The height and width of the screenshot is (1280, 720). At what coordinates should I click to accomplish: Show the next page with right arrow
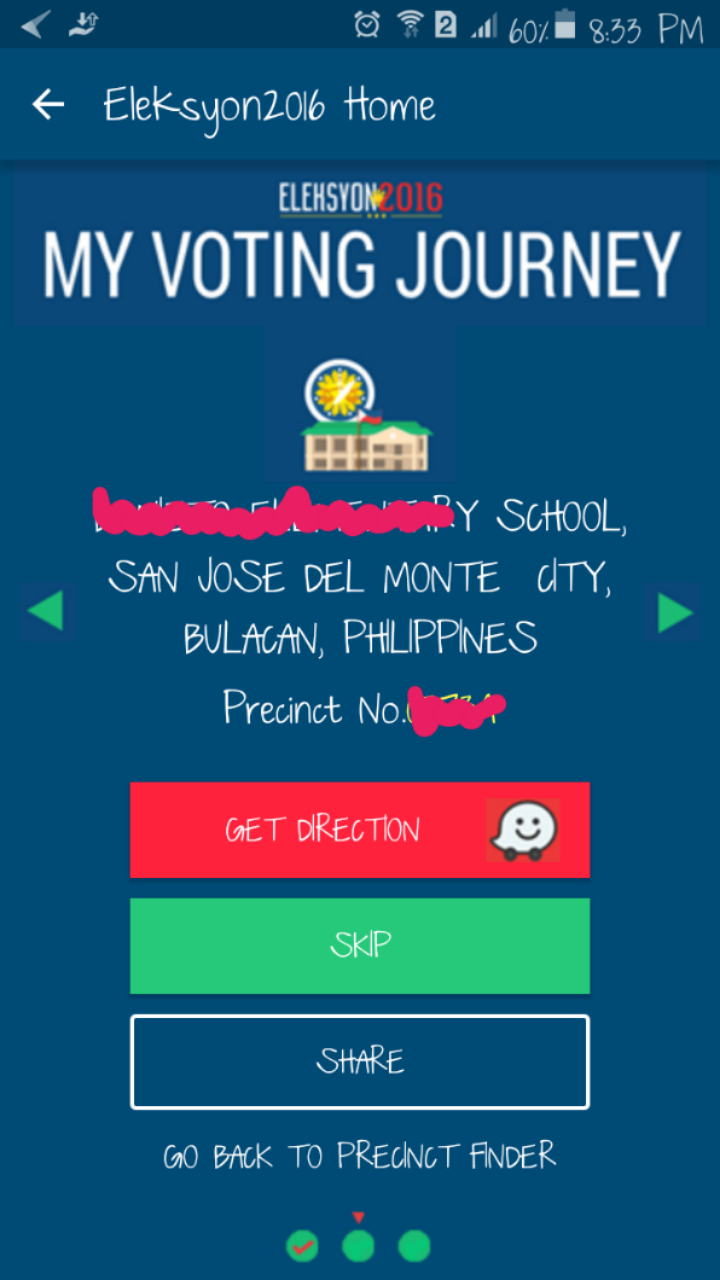pos(676,612)
